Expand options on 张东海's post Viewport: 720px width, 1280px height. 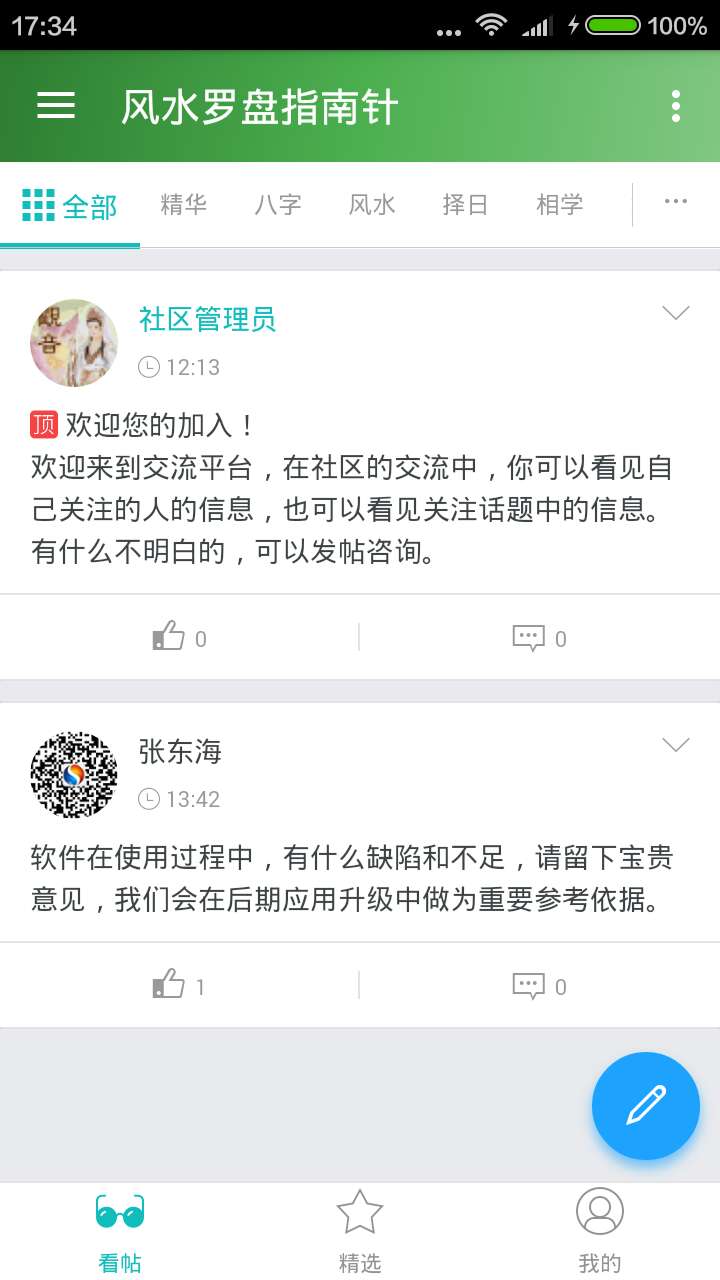point(676,746)
